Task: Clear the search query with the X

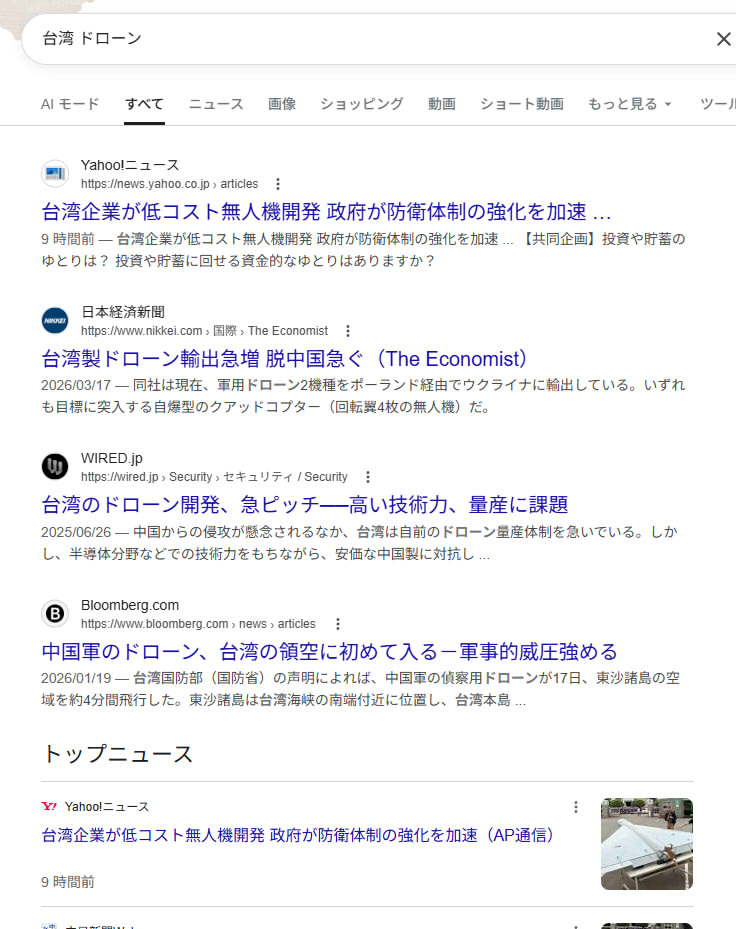Action: tap(723, 39)
